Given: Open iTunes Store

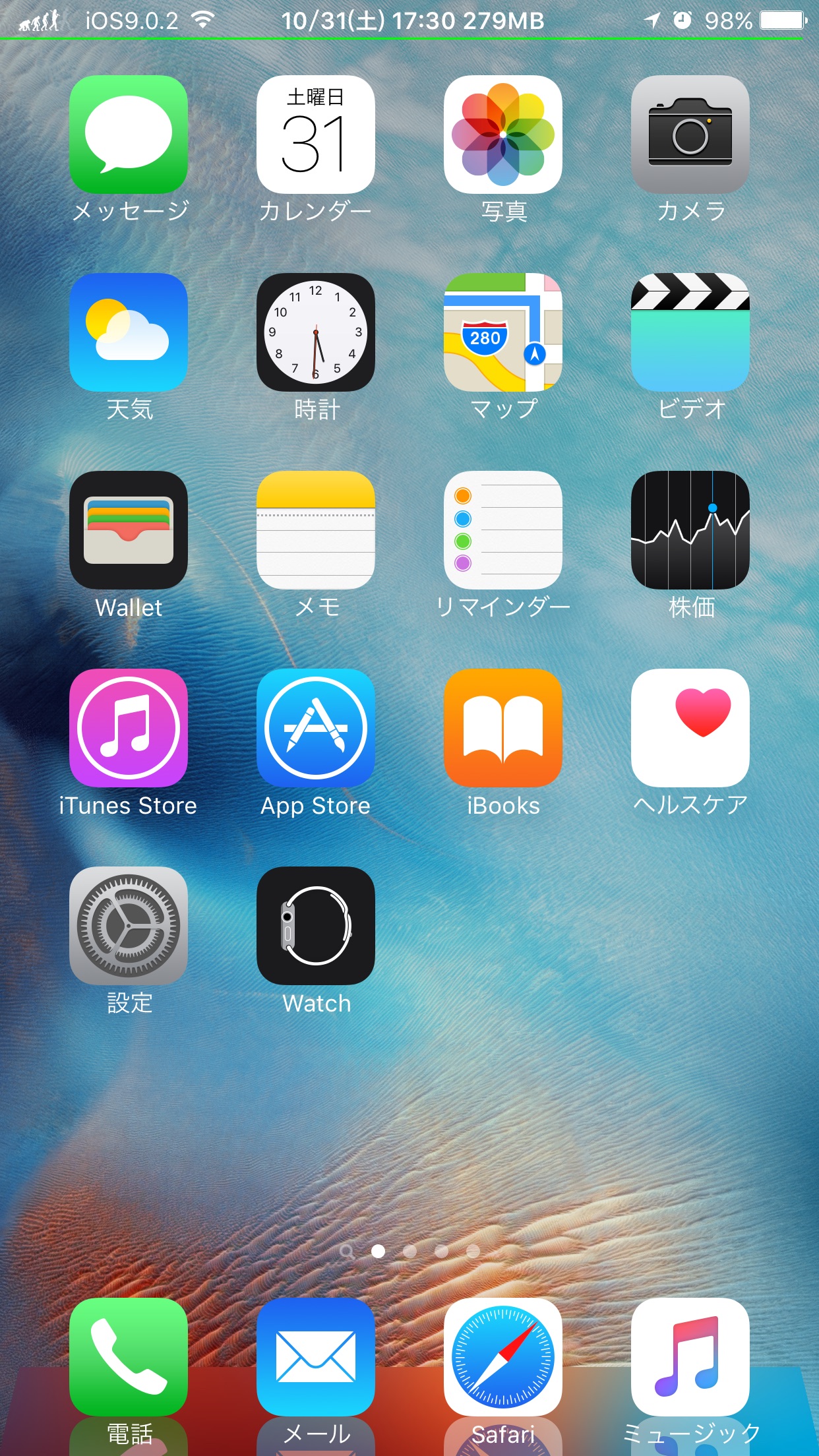Looking at the screenshot, I should (x=129, y=728).
